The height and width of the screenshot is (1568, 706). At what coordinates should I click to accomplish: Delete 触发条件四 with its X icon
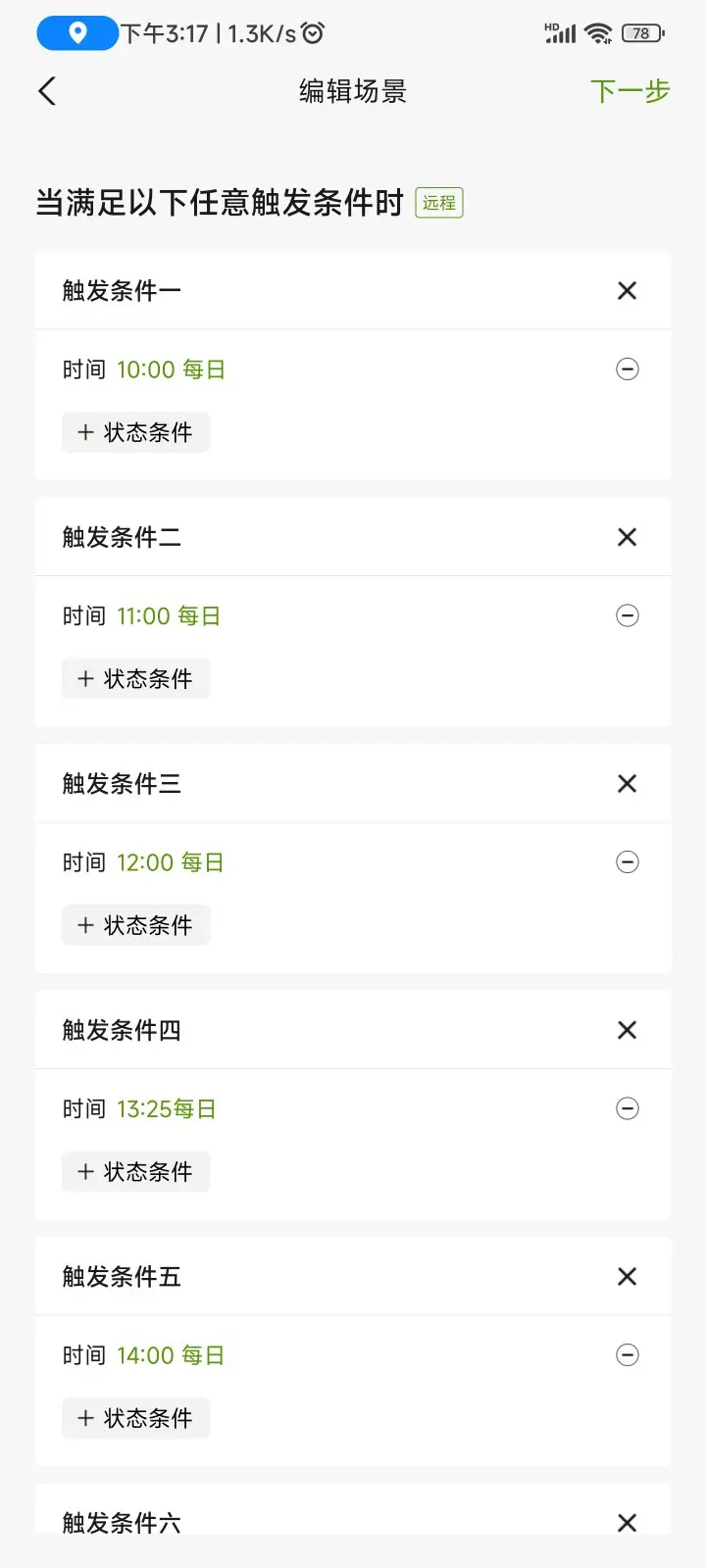(x=627, y=1030)
